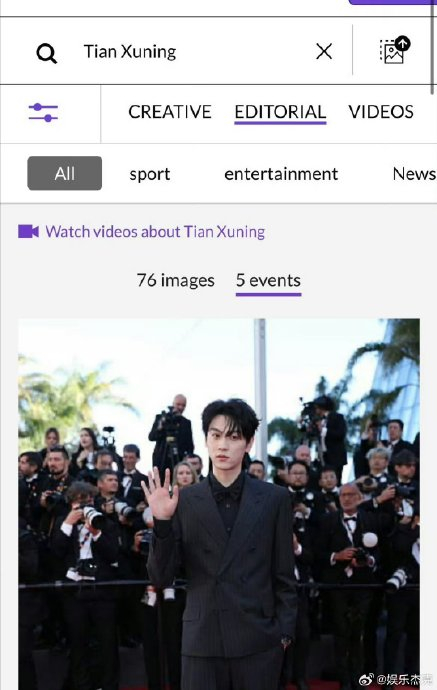This screenshot has height=690, width=437.
Task: Filter results by News
Action: [414, 174]
